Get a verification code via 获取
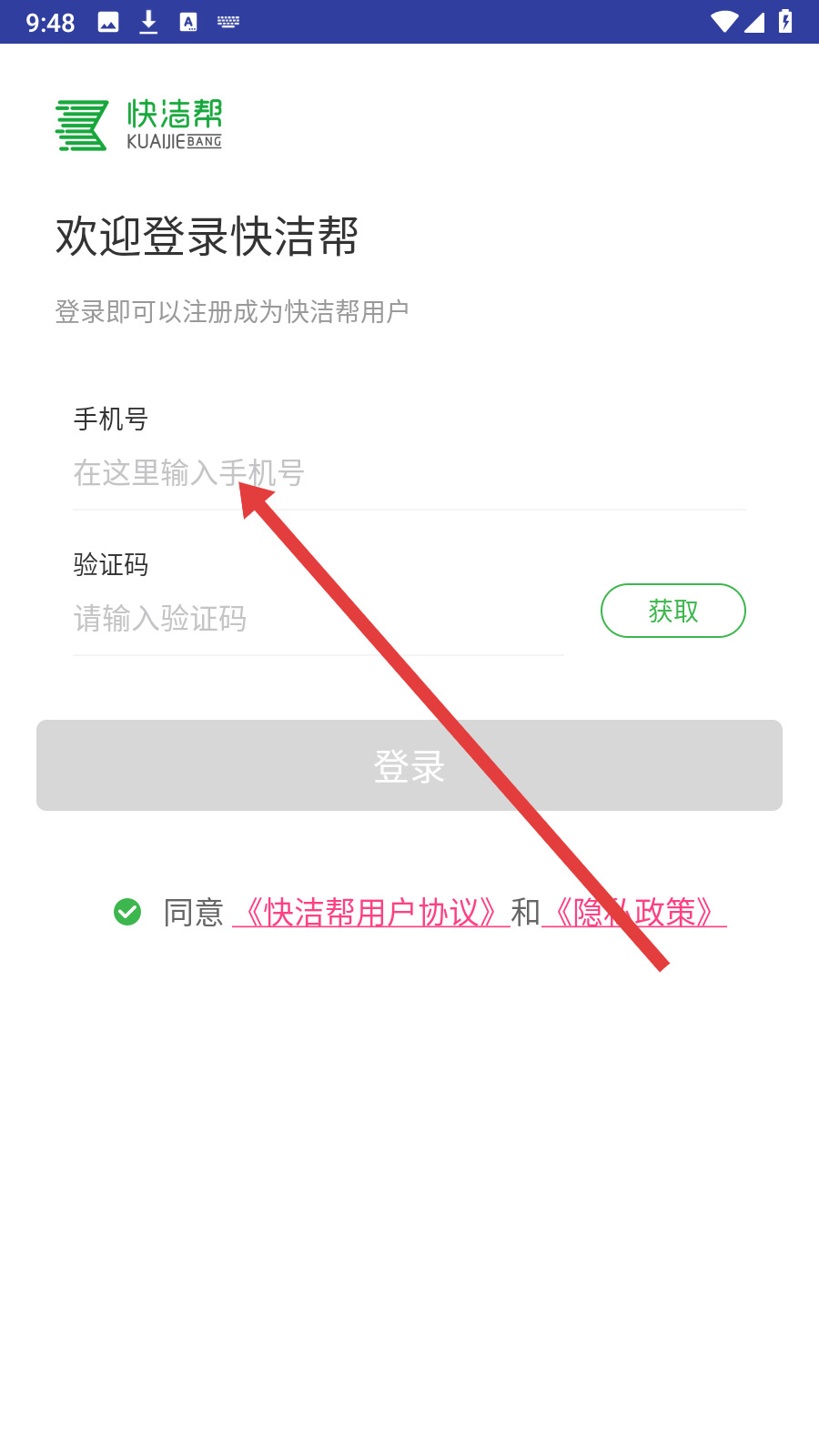Viewport: 819px width, 1456px height. 672,611
